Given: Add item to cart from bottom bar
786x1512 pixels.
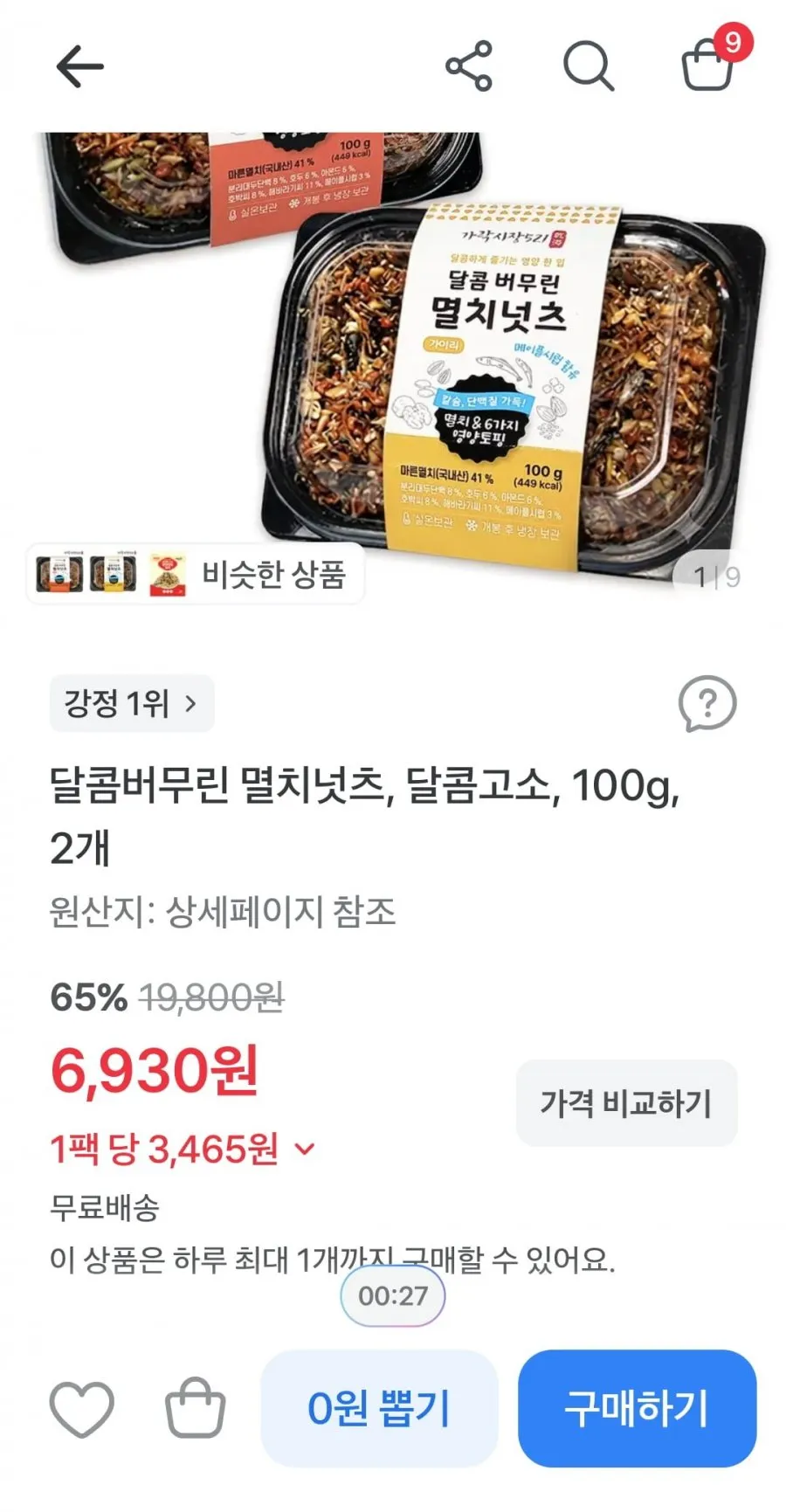Looking at the screenshot, I should [x=196, y=1407].
